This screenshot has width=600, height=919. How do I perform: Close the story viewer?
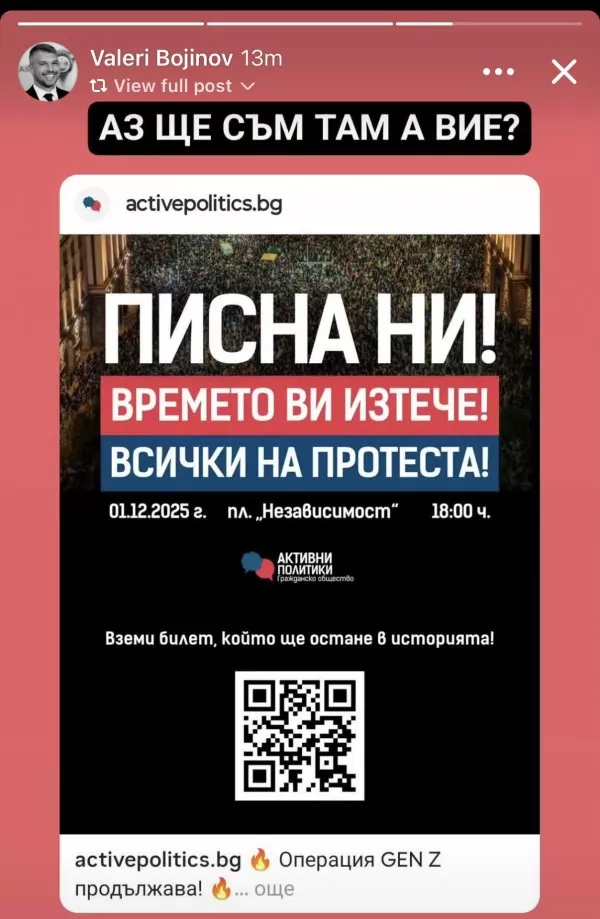(x=564, y=72)
